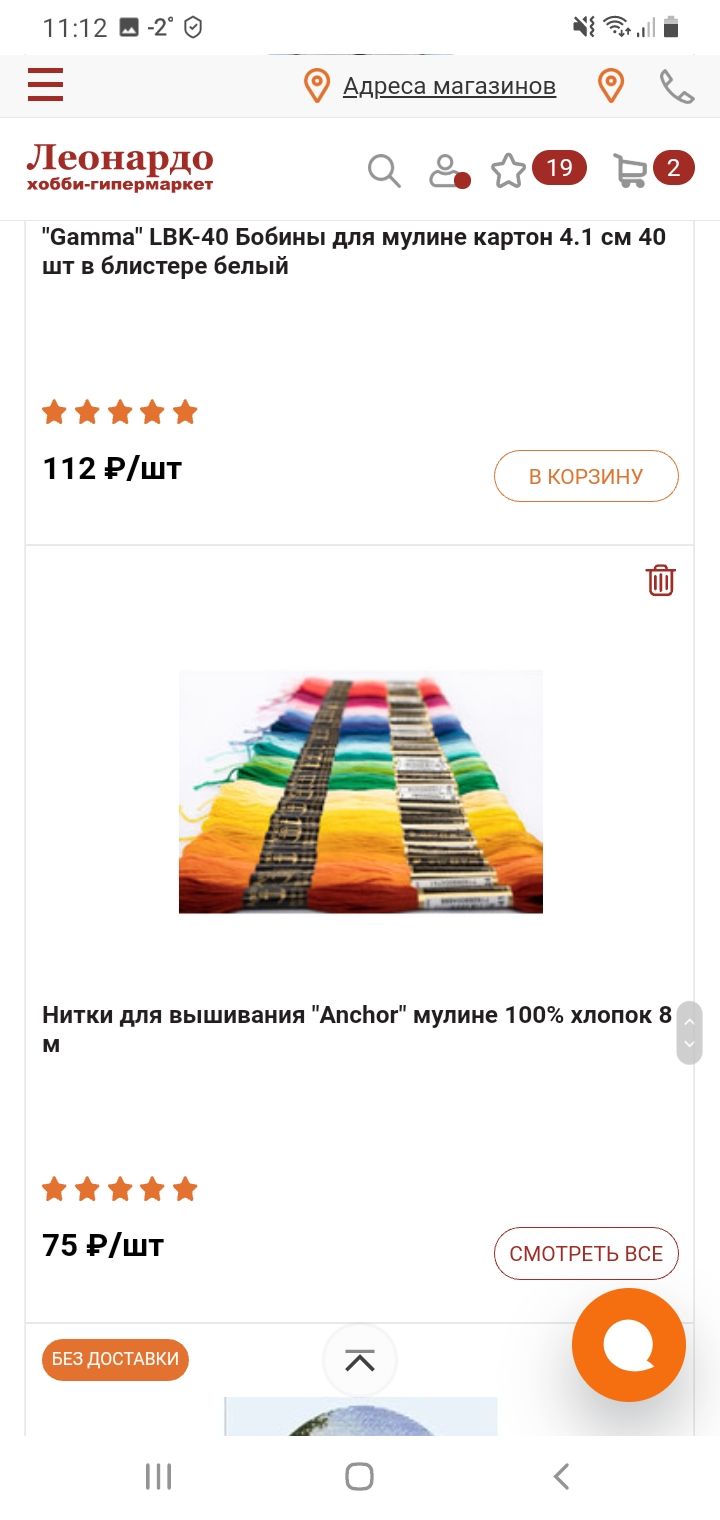This screenshot has width=720, height=1520.
Task: Tap the phone call icon
Action: [x=677, y=87]
